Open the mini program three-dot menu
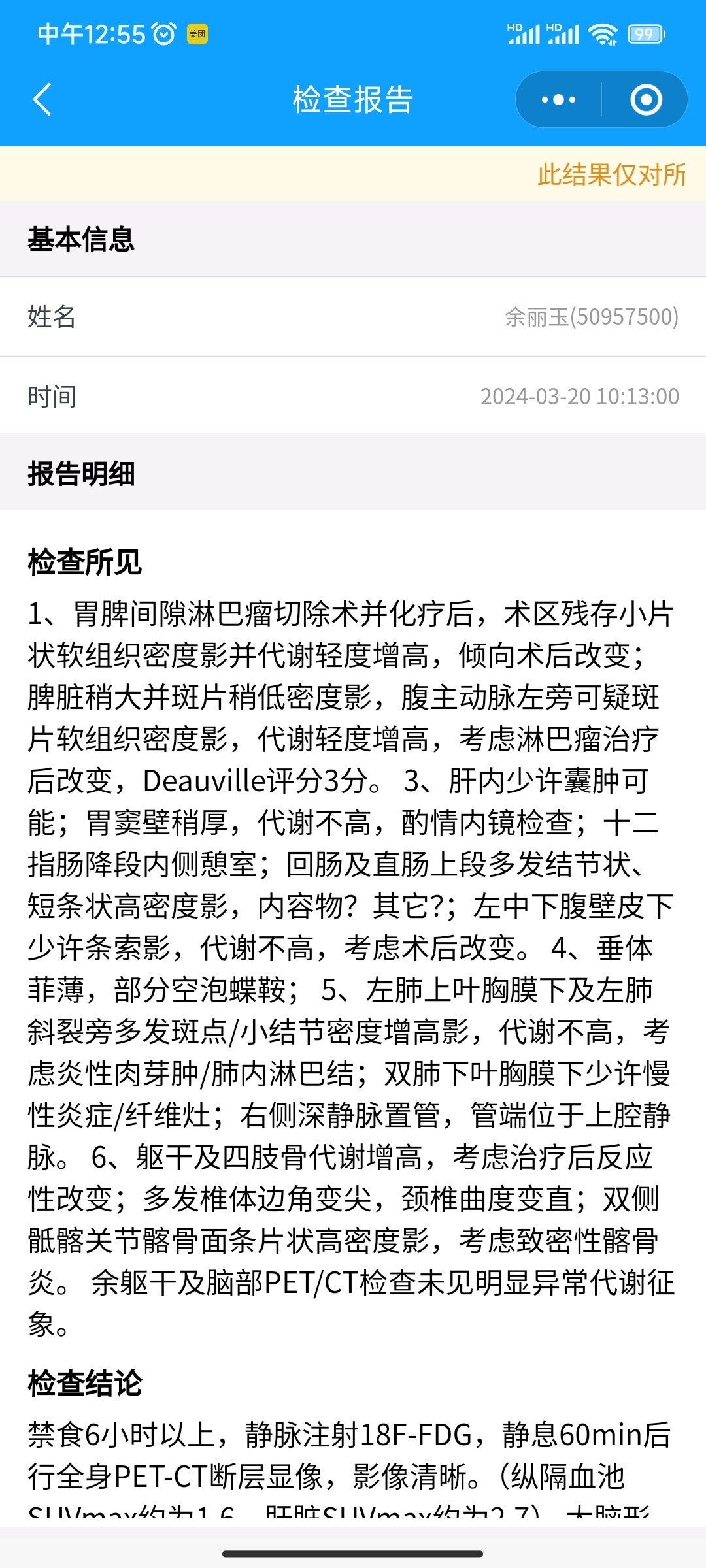Screen dimensions: 706x1568 coord(558,99)
